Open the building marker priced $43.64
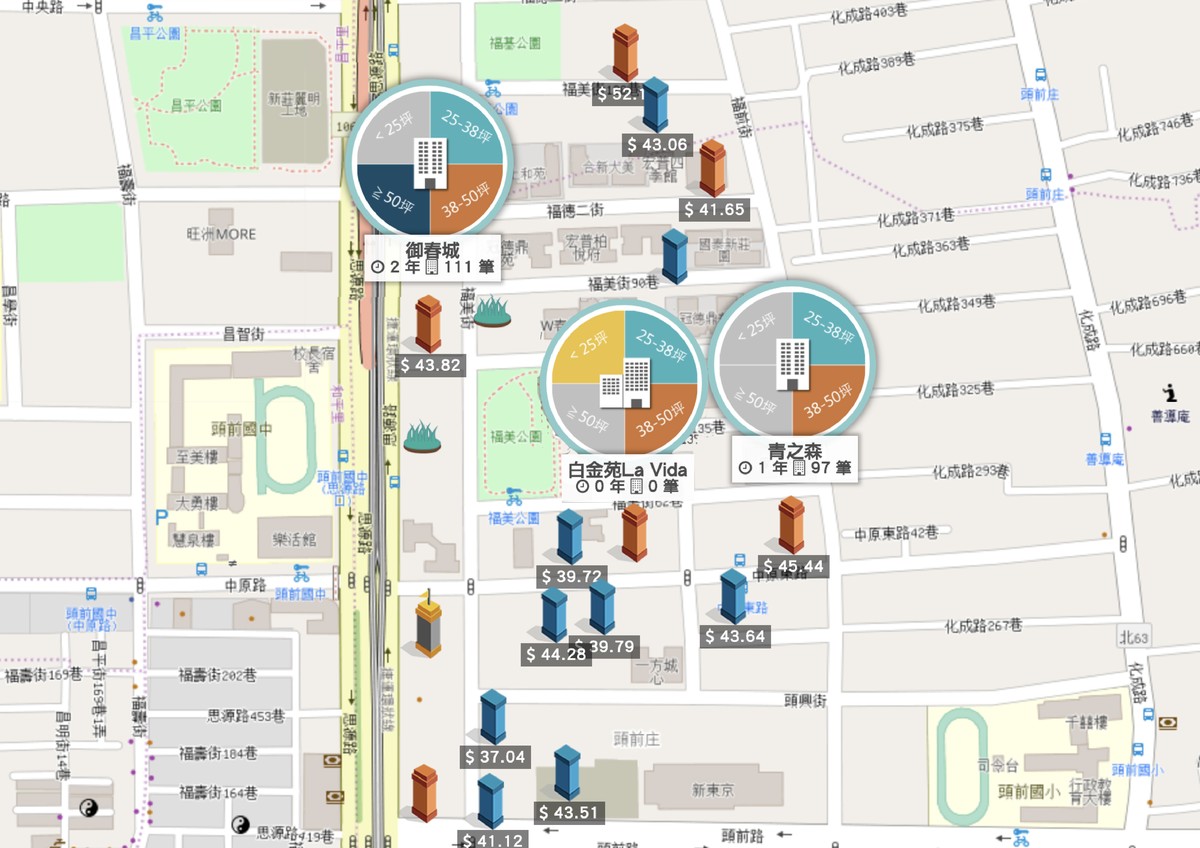Screen dimensions: 1200x848 (733, 596)
